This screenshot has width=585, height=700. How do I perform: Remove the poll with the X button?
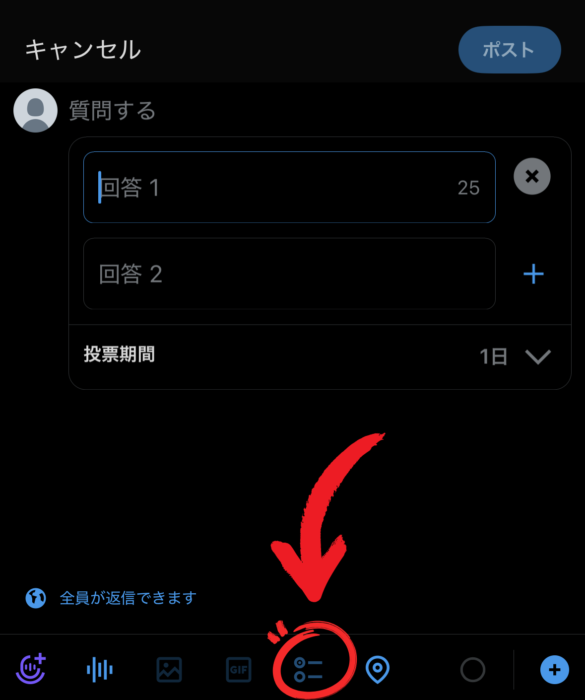pos(532,176)
